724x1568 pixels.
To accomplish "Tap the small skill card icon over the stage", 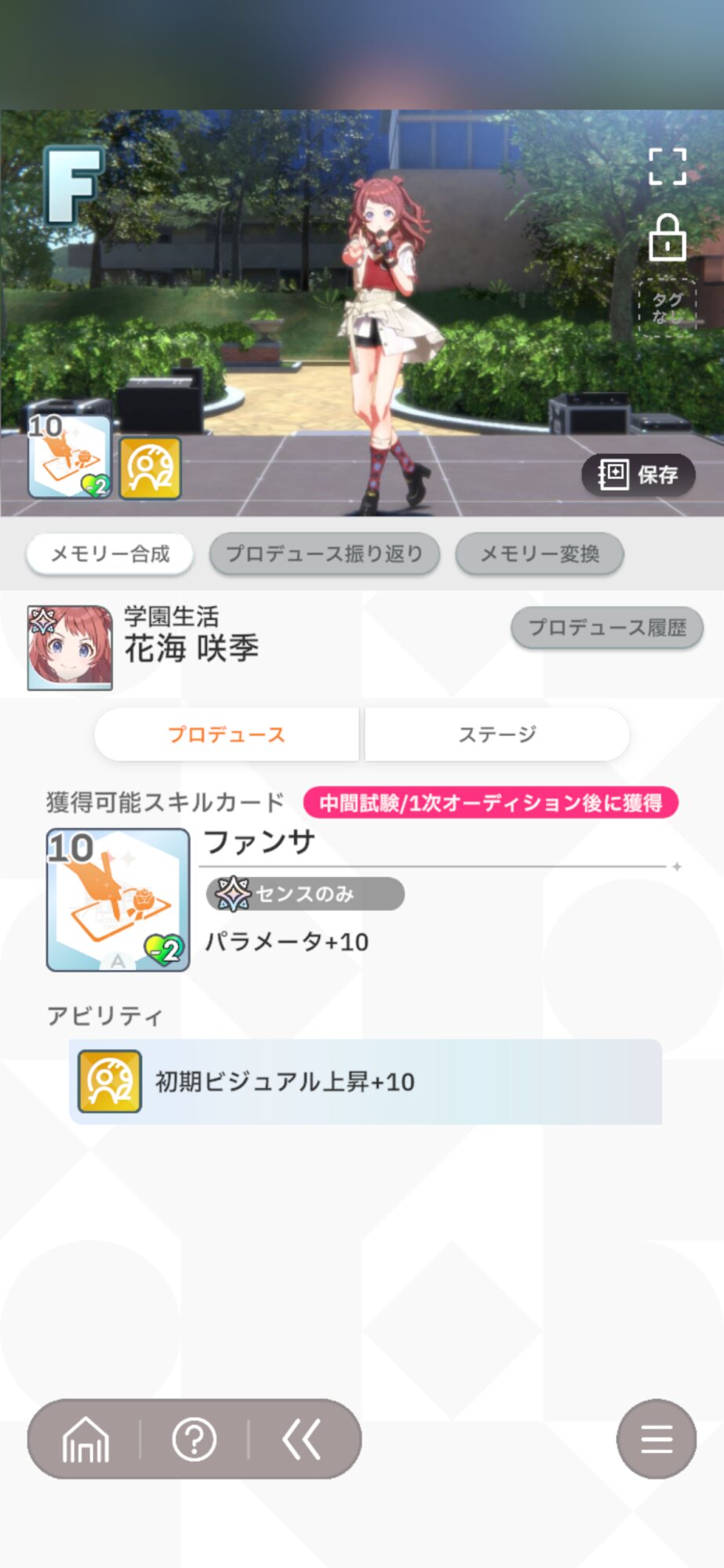I will click(70, 458).
